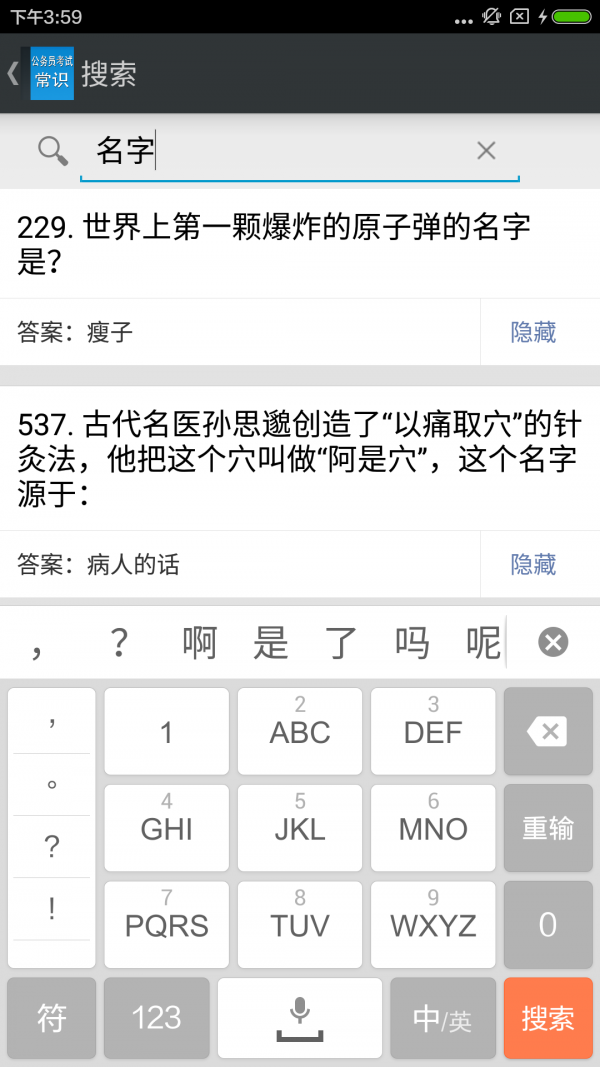This screenshot has width=600, height=1067.
Task: Select the suggested word 吗
Action: click(x=412, y=642)
